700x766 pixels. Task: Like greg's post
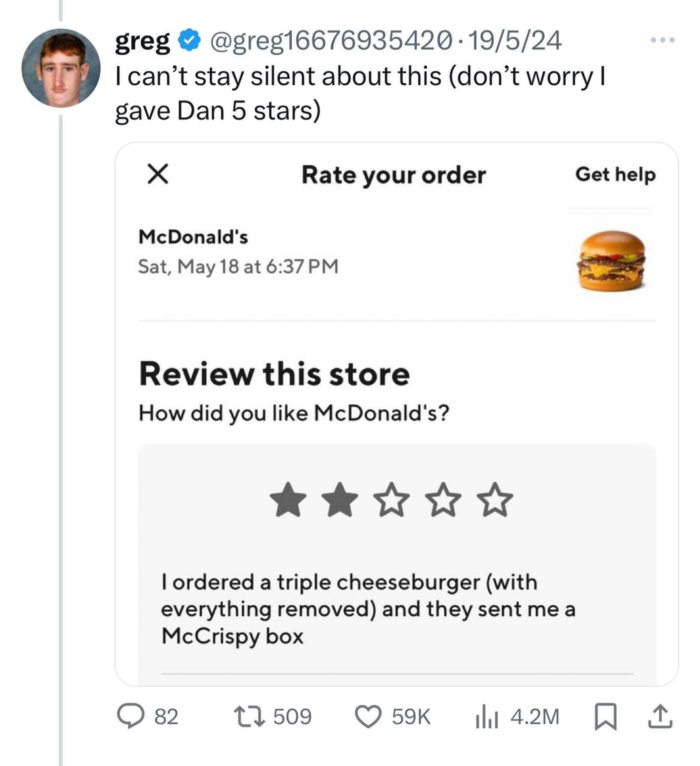pos(371,716)
